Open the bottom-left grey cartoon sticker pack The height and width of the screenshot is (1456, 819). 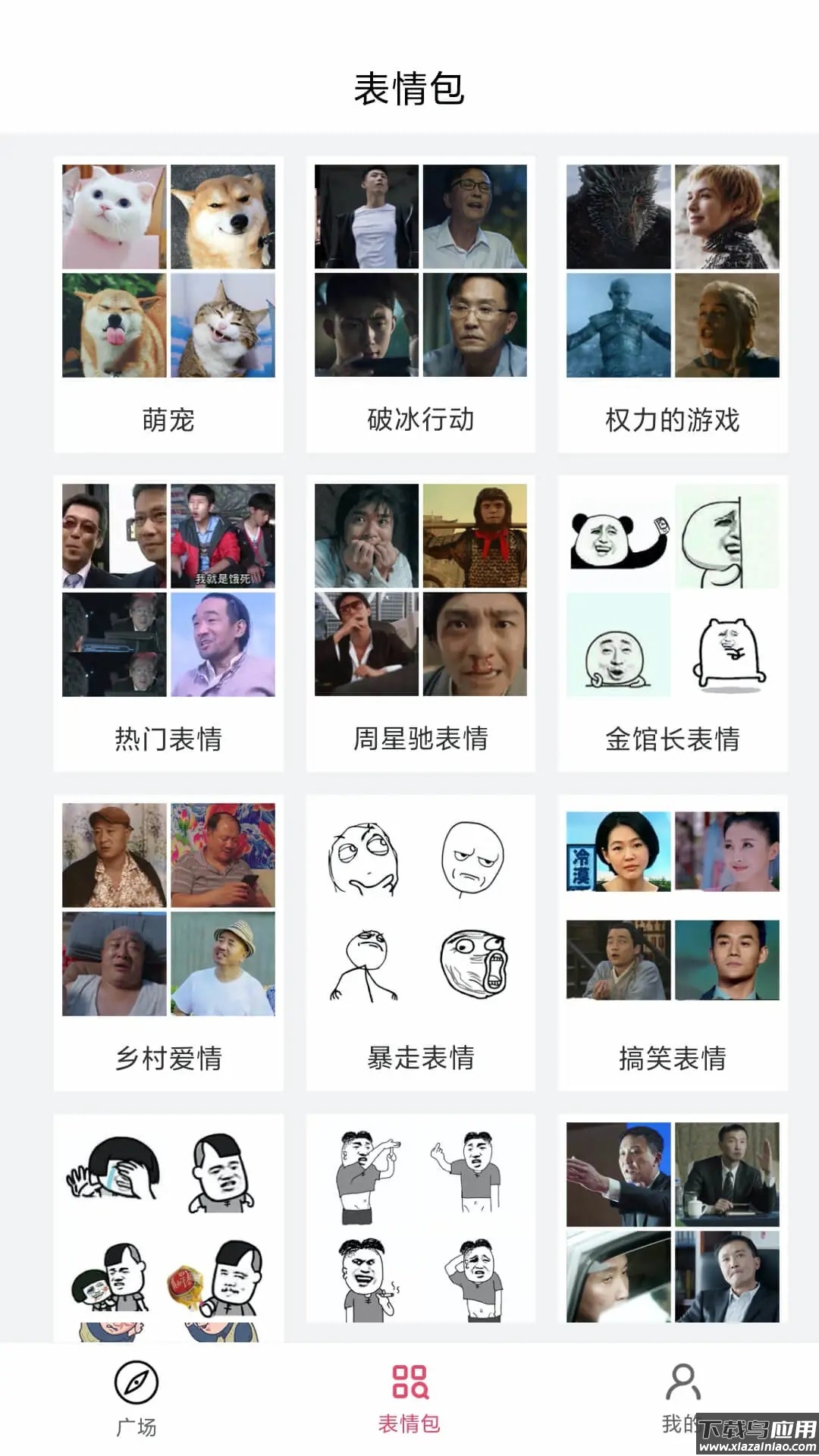168,1228
